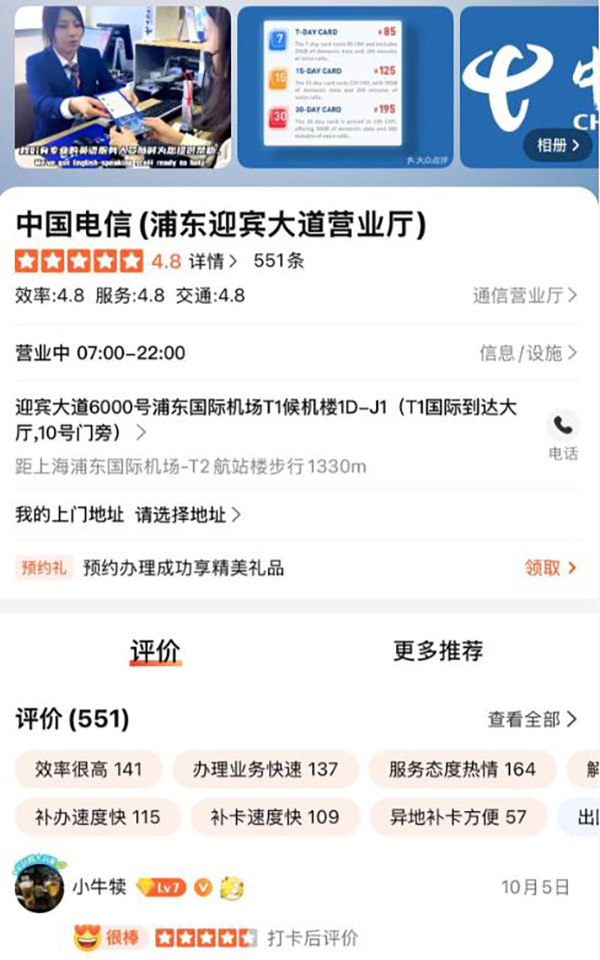Filter reviews by 办理业务快速 137

click(265, 769)
